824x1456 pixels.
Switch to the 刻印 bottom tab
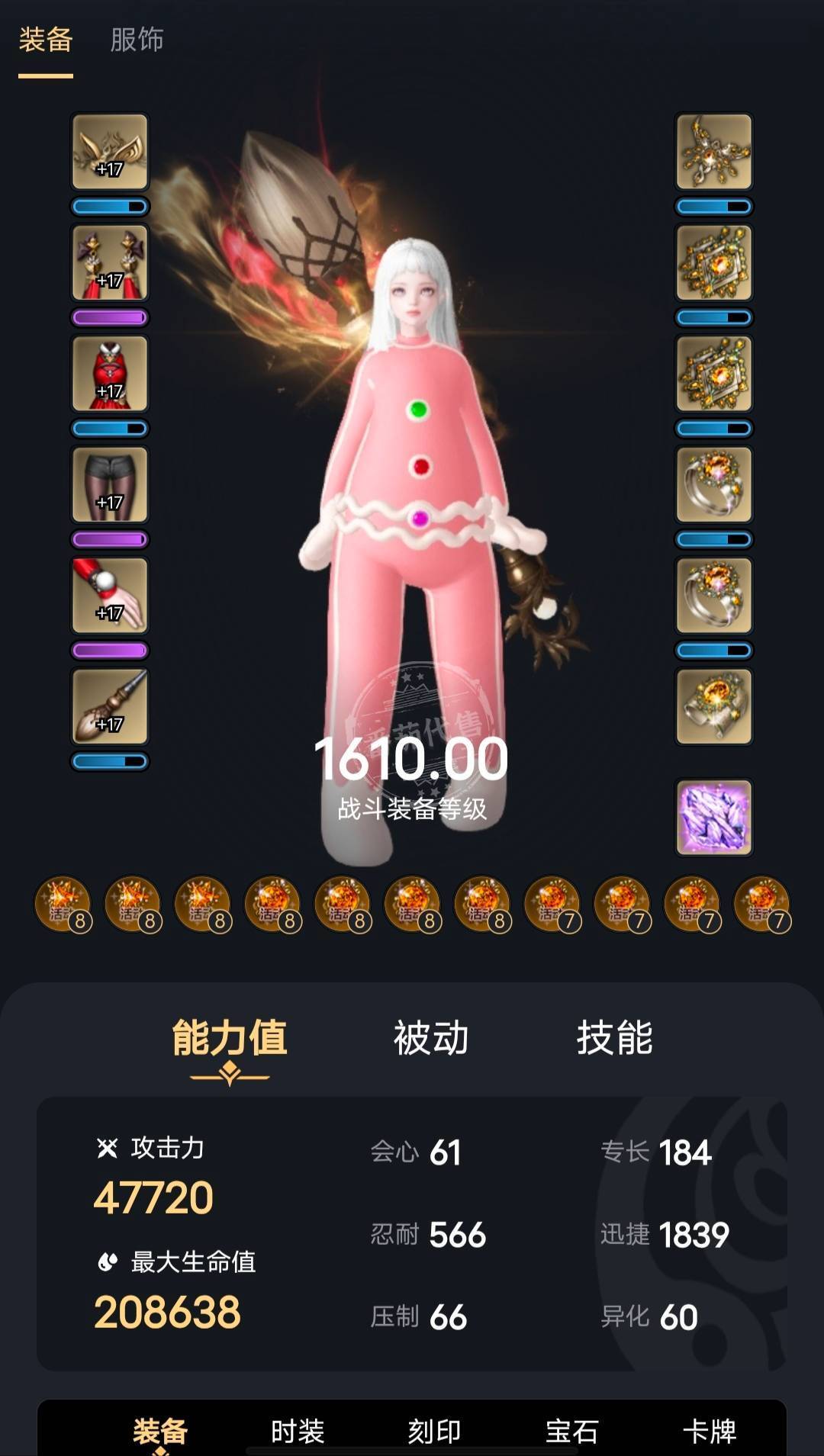tap(434, 1431)
